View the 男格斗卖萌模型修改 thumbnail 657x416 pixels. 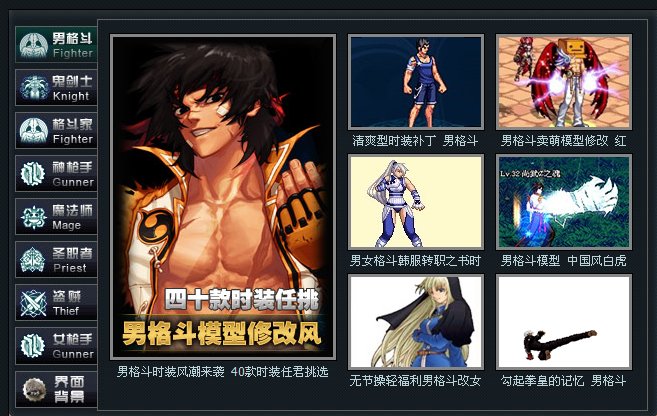pyautogui.click(x=564, y=82)
